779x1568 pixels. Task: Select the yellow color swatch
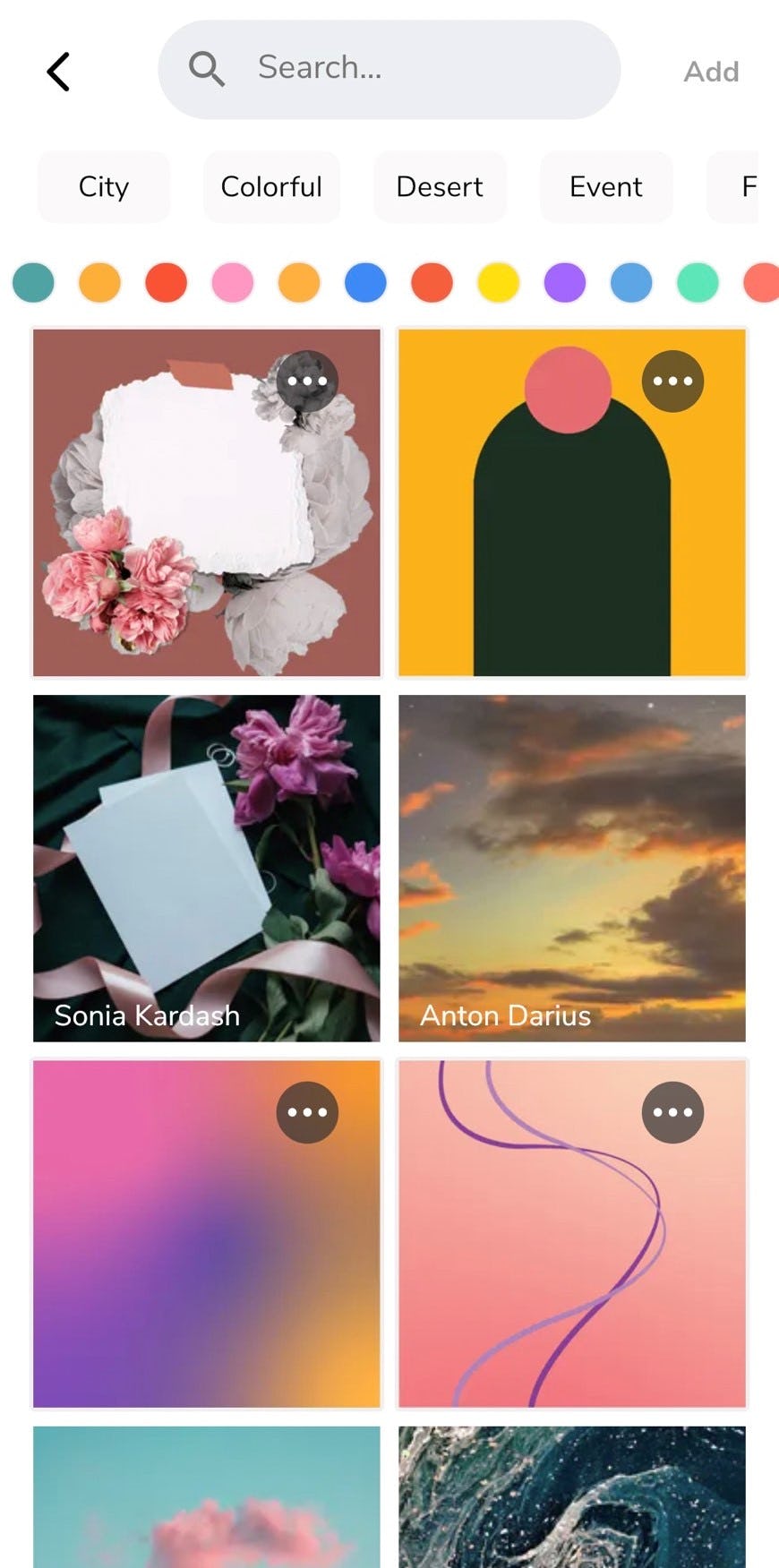click(x=499, y=283)
